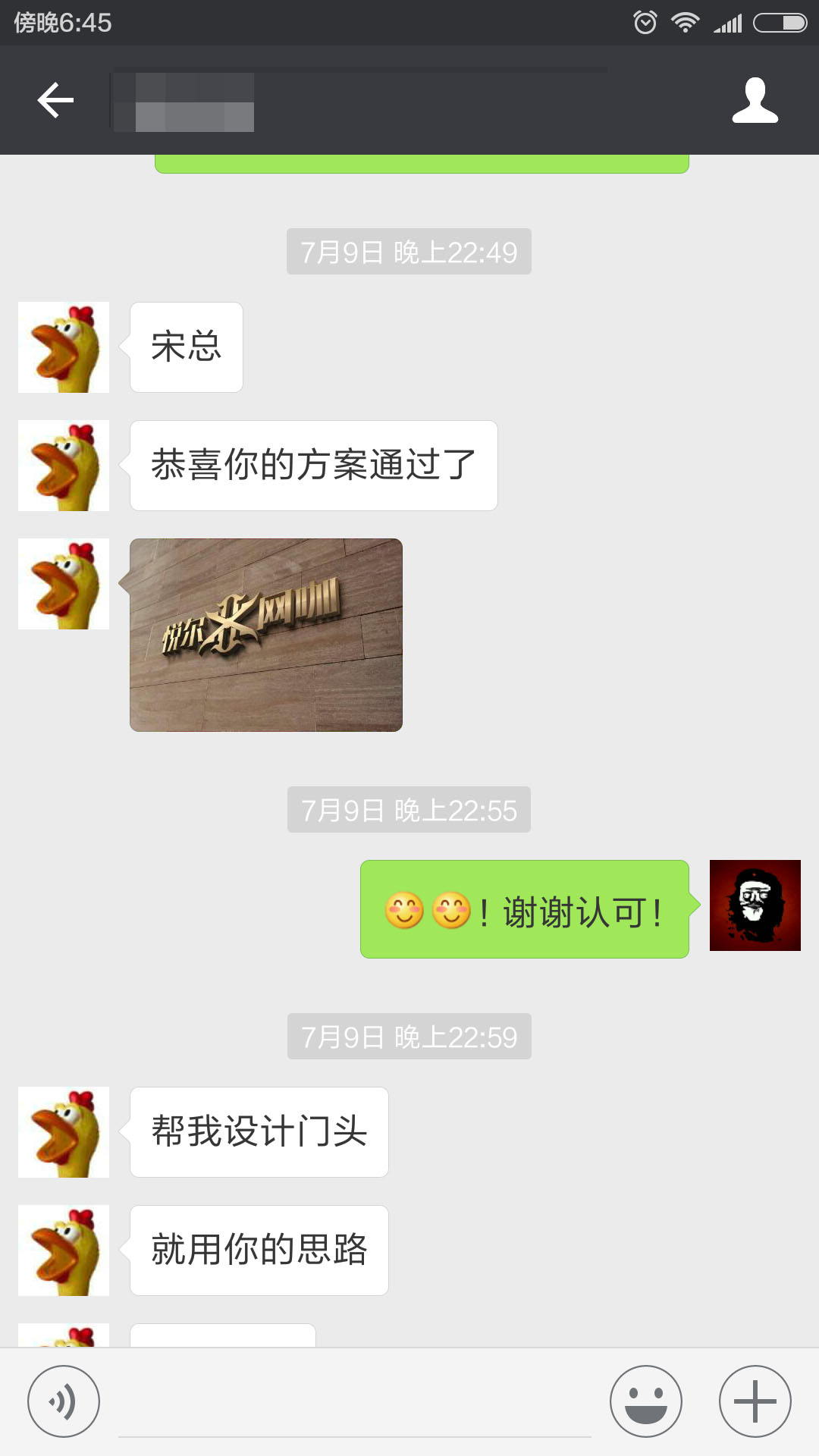Switch to voice message input

(x=64, y=1401)
